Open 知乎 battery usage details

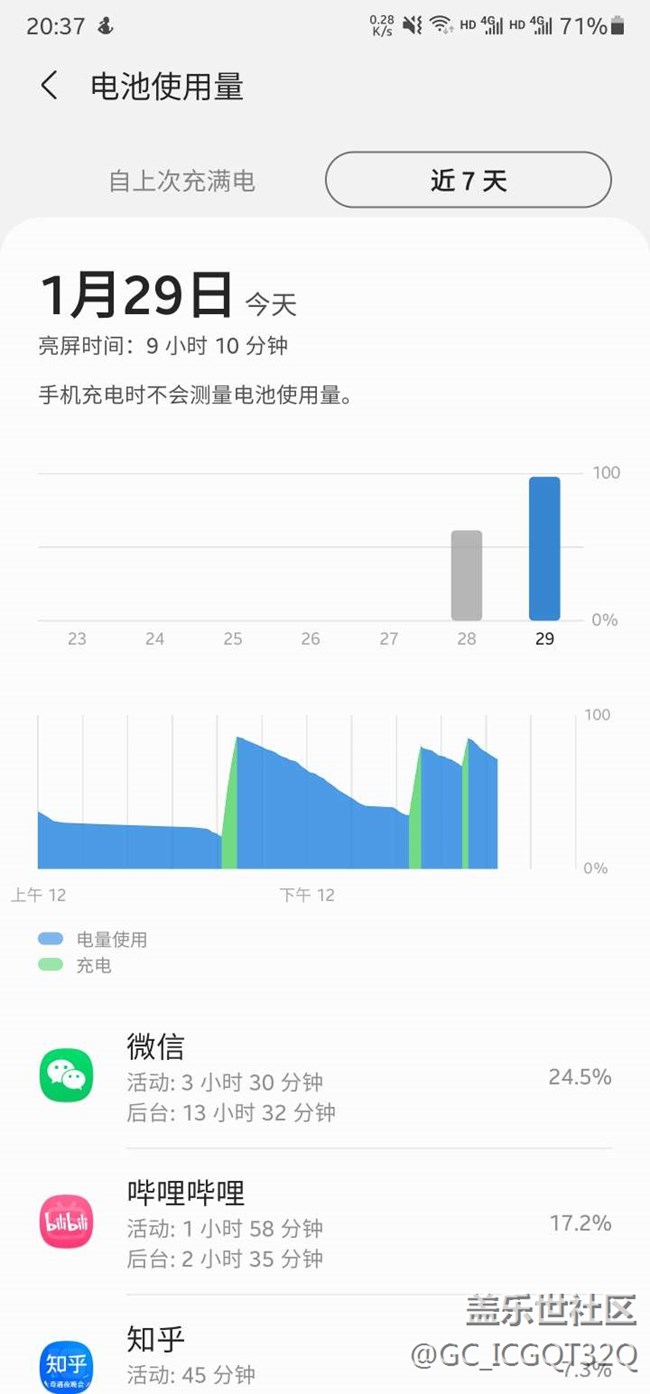click(x=325, y=1355)
